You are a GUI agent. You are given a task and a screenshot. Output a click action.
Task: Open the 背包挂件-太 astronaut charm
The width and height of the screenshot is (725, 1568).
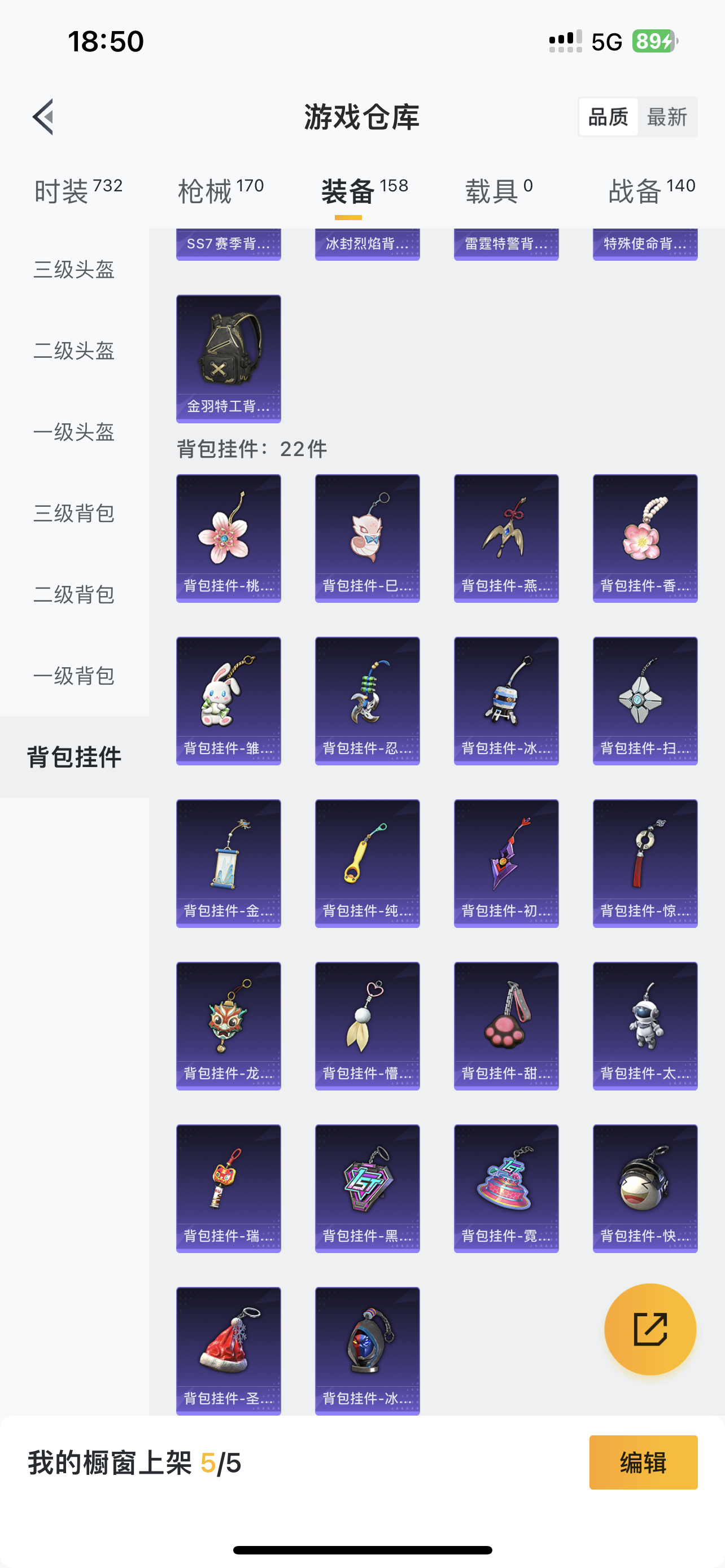click(x=645, y=1026)
